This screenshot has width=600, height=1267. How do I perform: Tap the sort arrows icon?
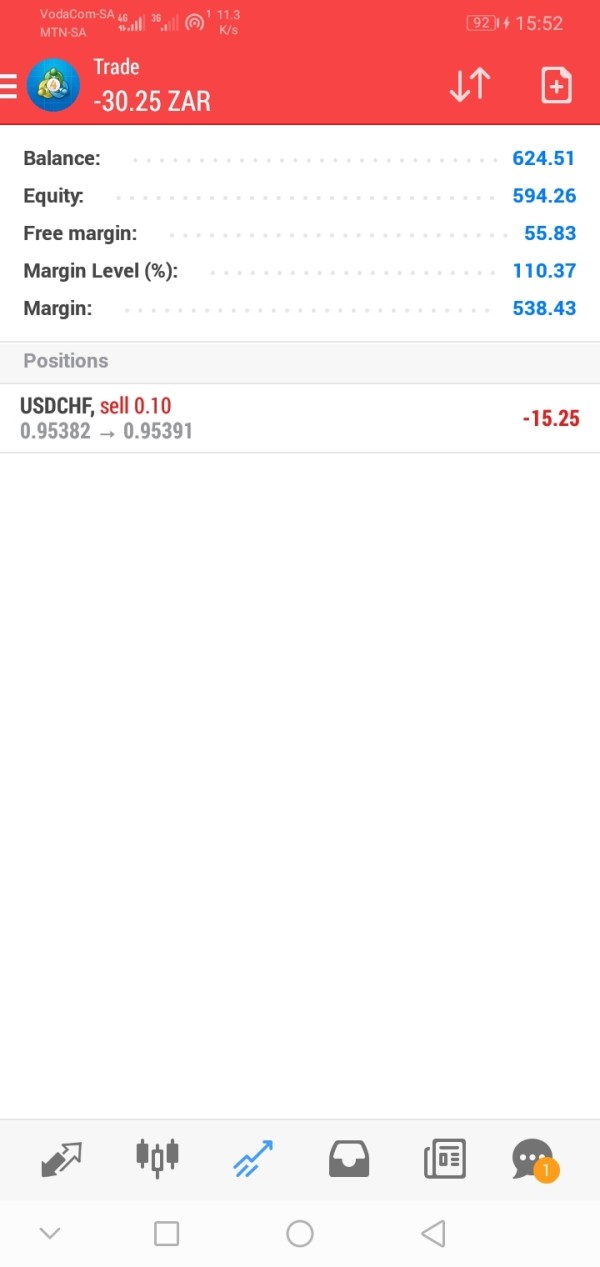[x=469, y=85]
